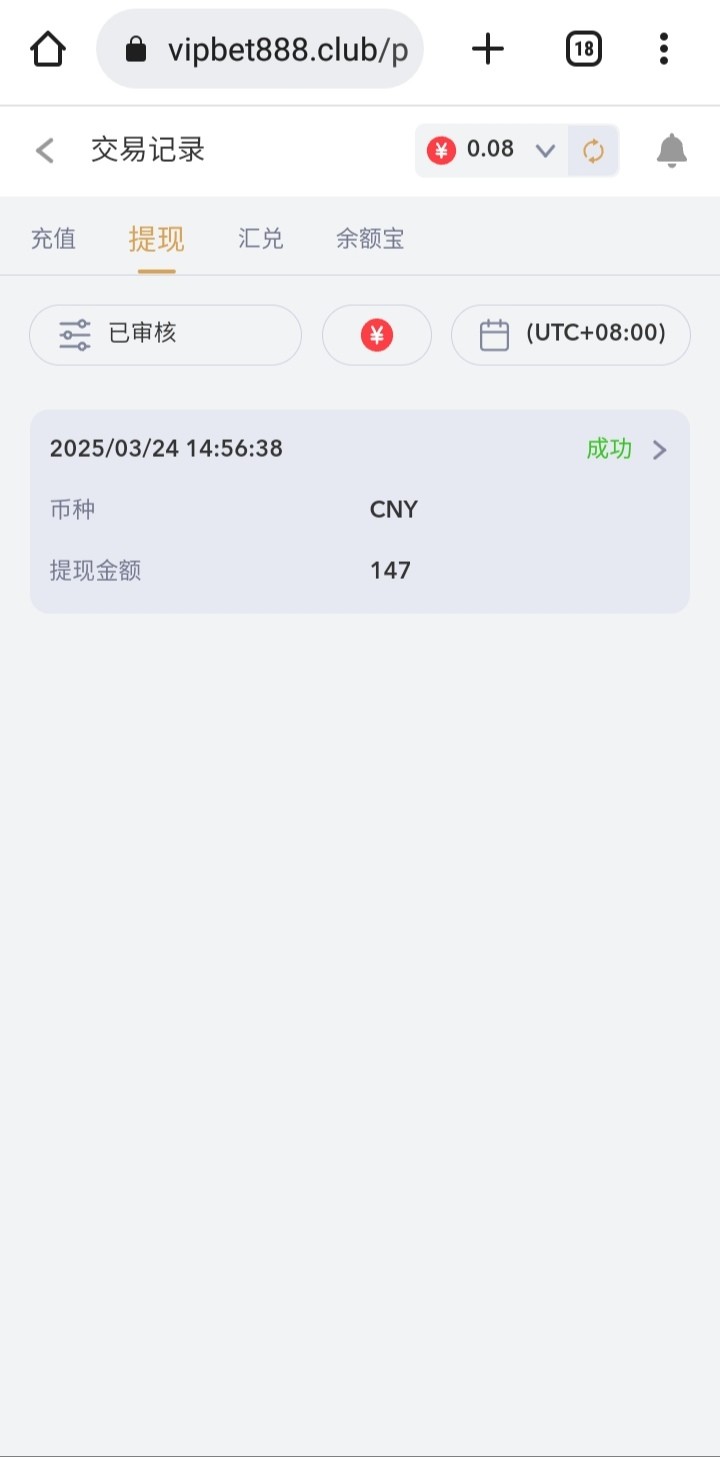Expand the ¥ 0.08 balance dropdown
This screenshot has width=720, height=1457.
point(491,151)
